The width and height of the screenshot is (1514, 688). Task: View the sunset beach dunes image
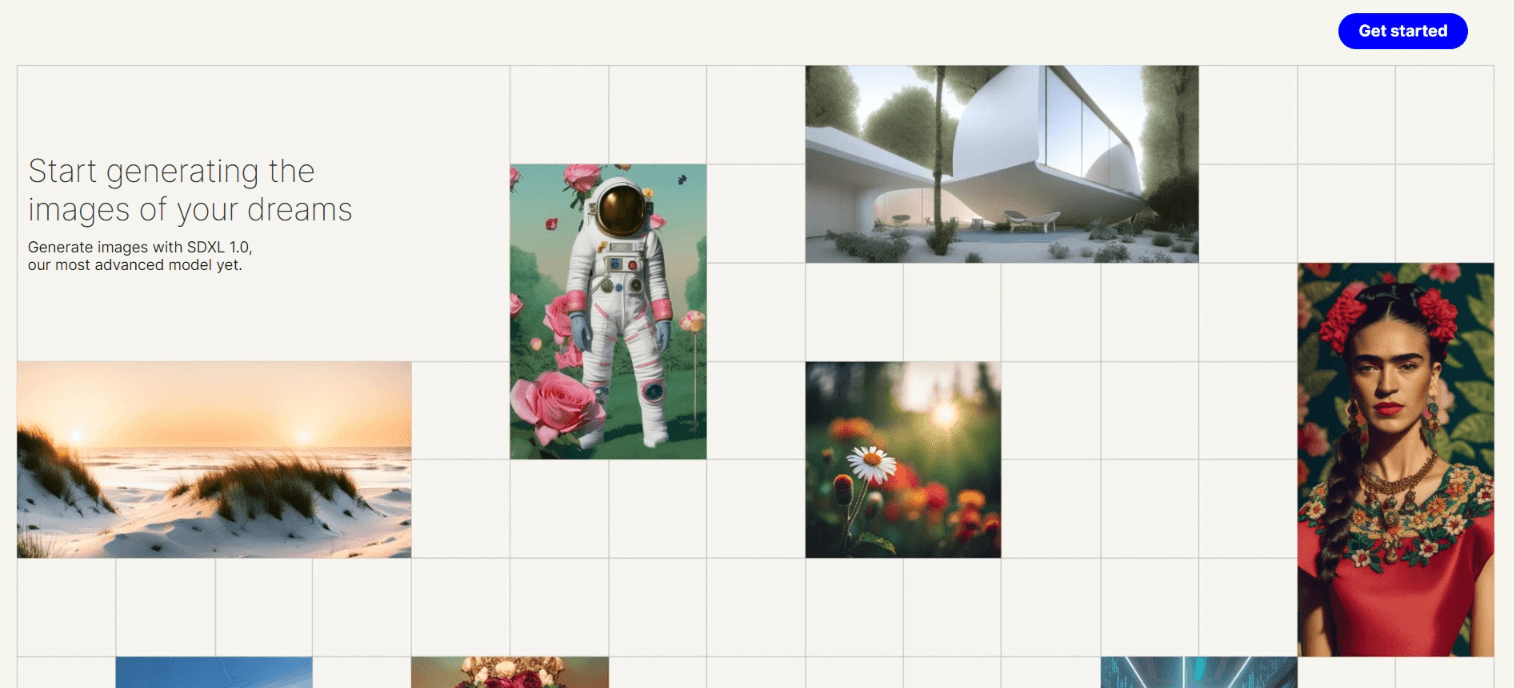click(214, 460)
